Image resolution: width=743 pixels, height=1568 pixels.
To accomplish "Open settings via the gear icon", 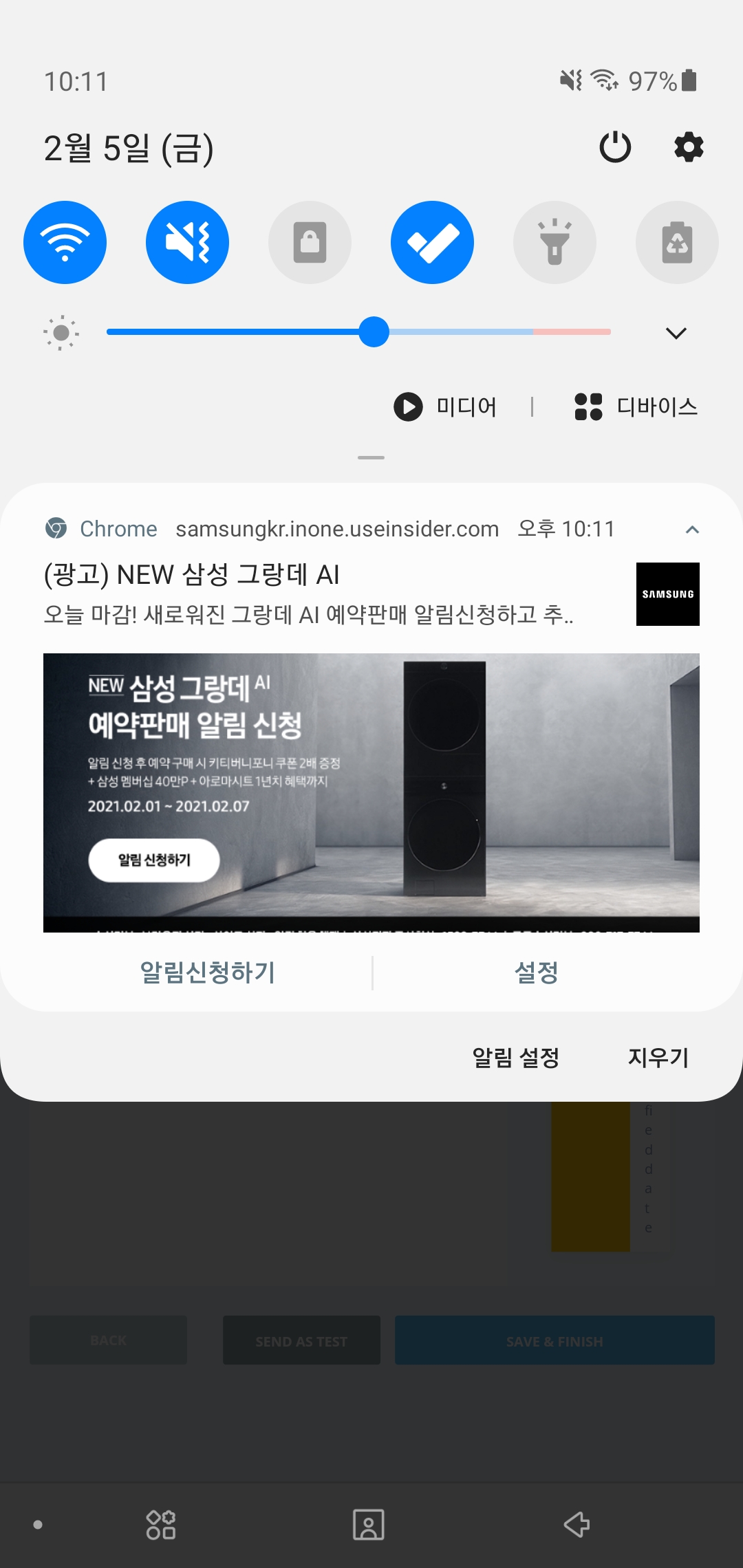I will click(x=689, y=147).
